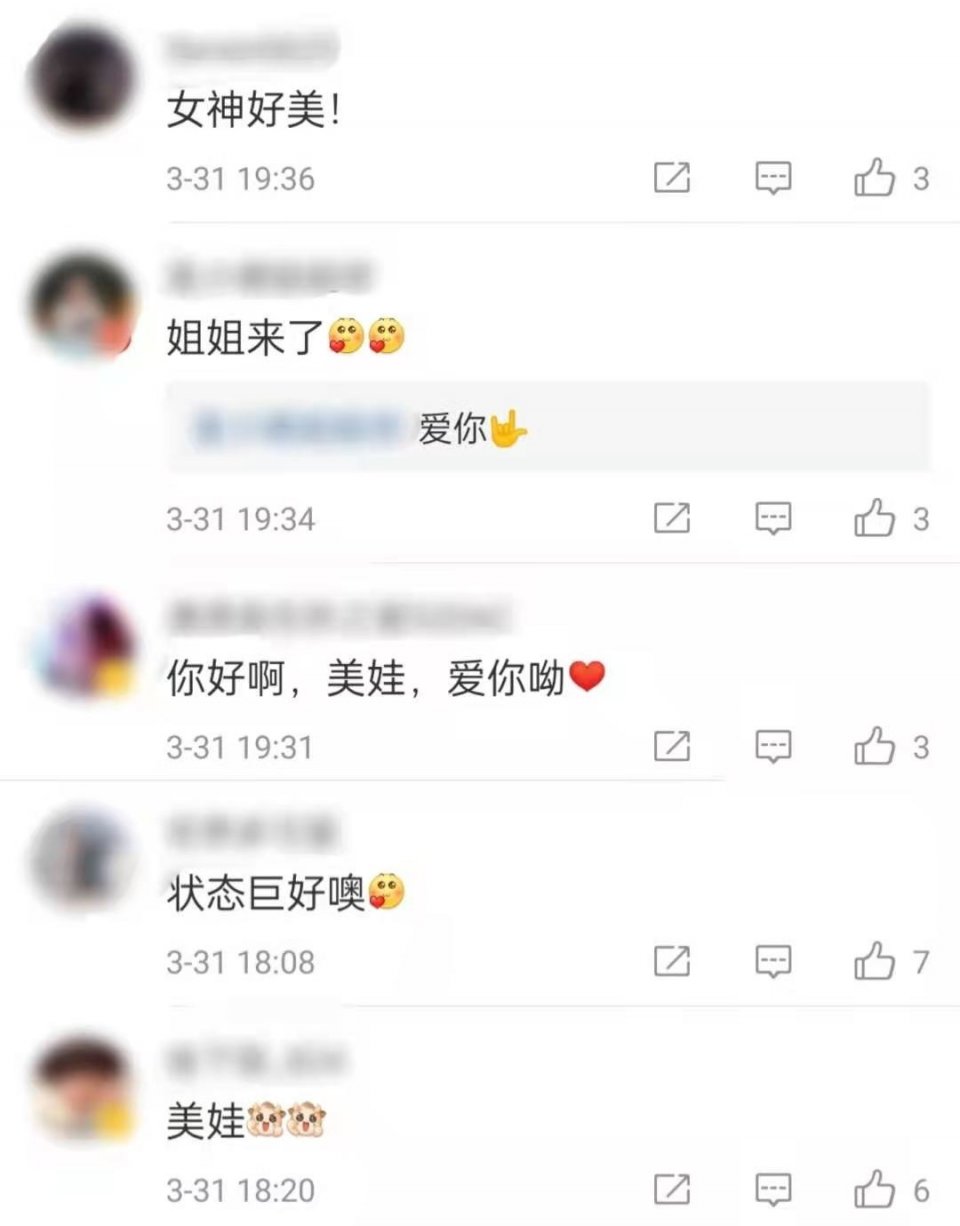Viewport: 960px width, 1226px height.
Task: Repost the 美娃 comment posted at 18:20
Action: (672, 1190)
